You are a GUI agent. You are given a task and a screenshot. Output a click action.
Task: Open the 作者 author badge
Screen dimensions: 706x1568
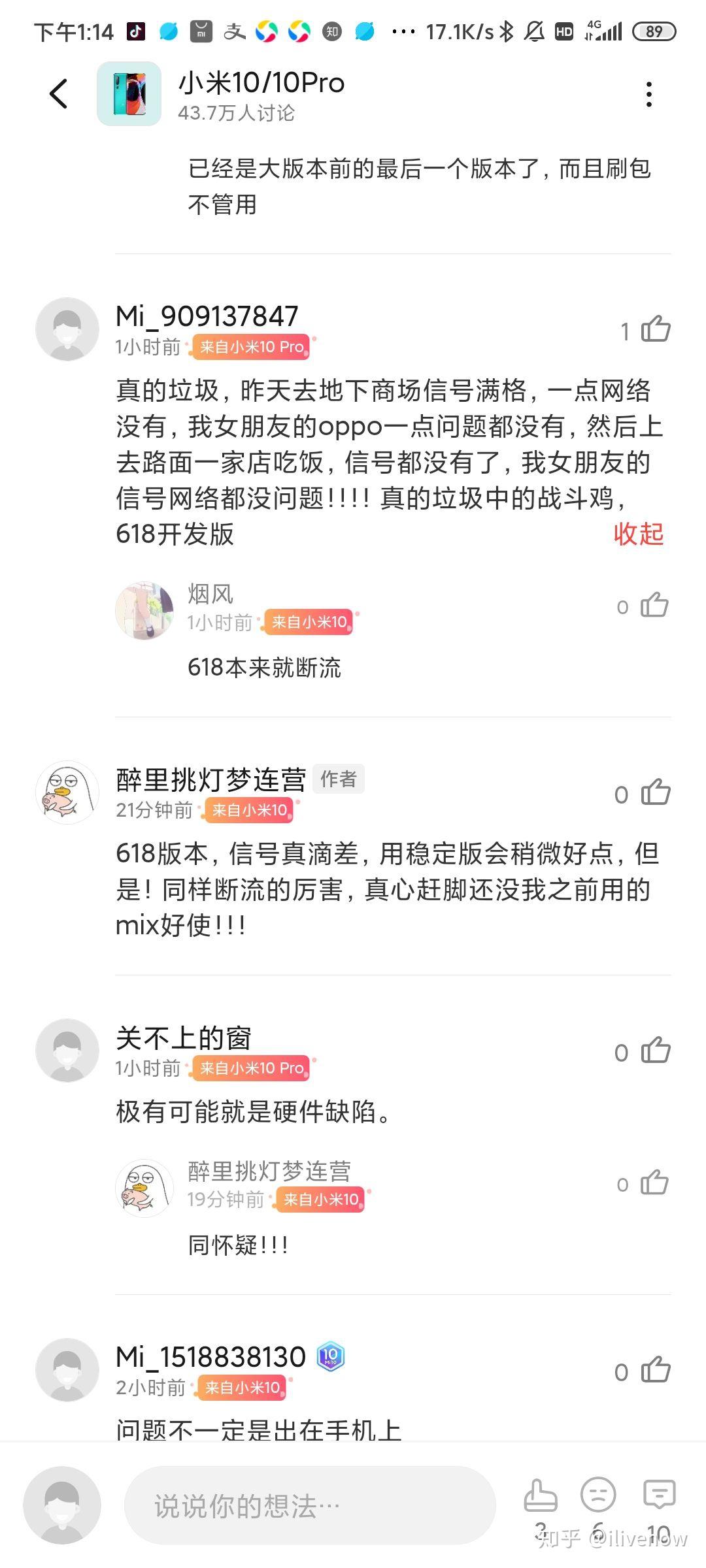[337, 779]
